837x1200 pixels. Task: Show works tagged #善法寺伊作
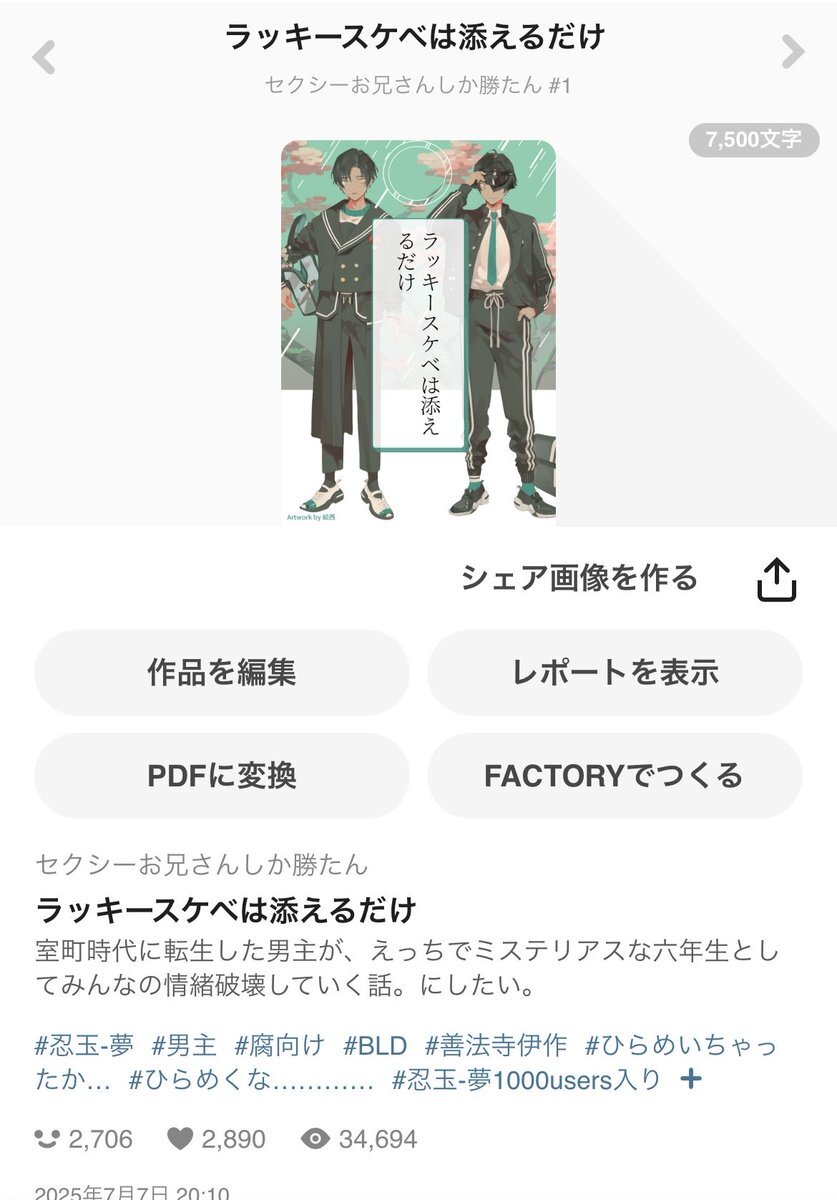coord(496,1046)
